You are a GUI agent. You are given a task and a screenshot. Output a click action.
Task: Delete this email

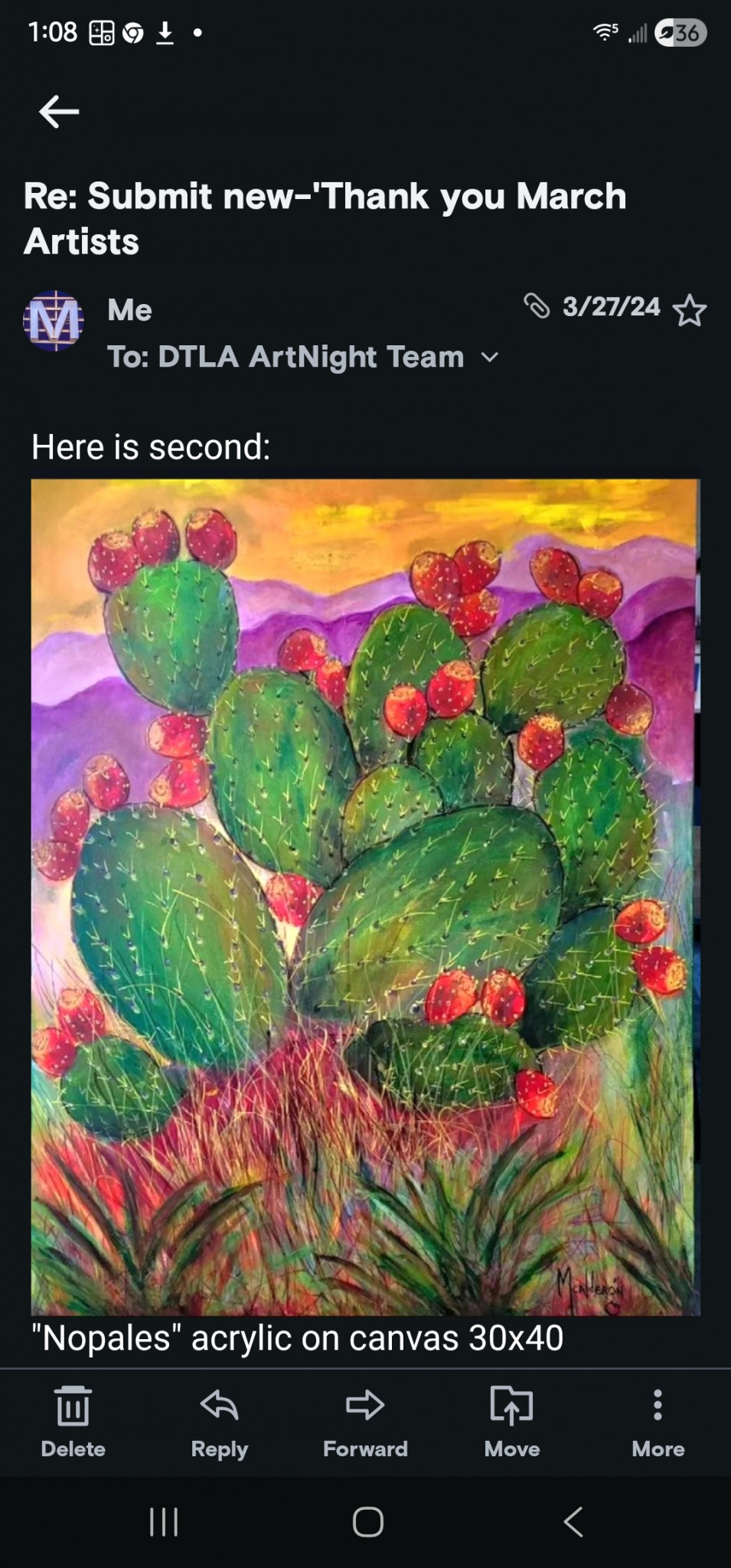(73, 1423)
